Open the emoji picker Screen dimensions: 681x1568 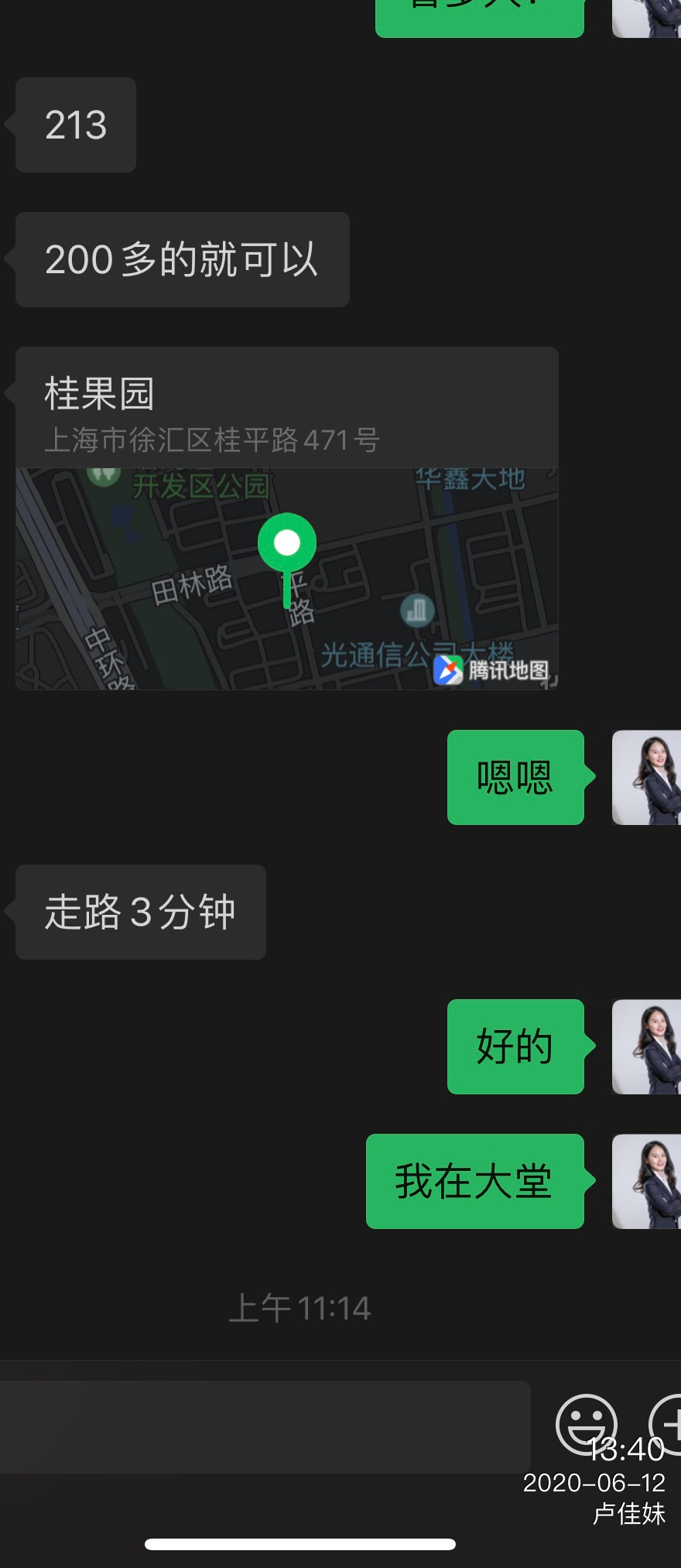tap(586, 1424)
